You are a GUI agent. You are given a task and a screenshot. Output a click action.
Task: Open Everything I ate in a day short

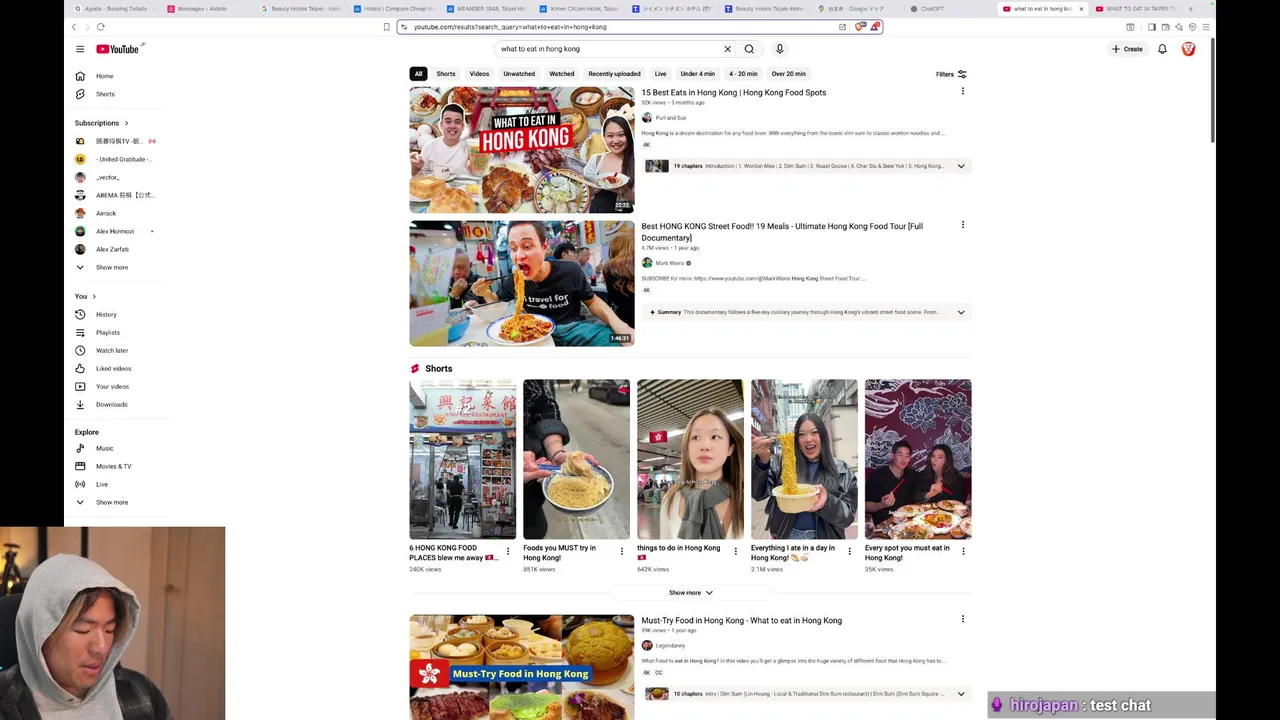(804, 460)
